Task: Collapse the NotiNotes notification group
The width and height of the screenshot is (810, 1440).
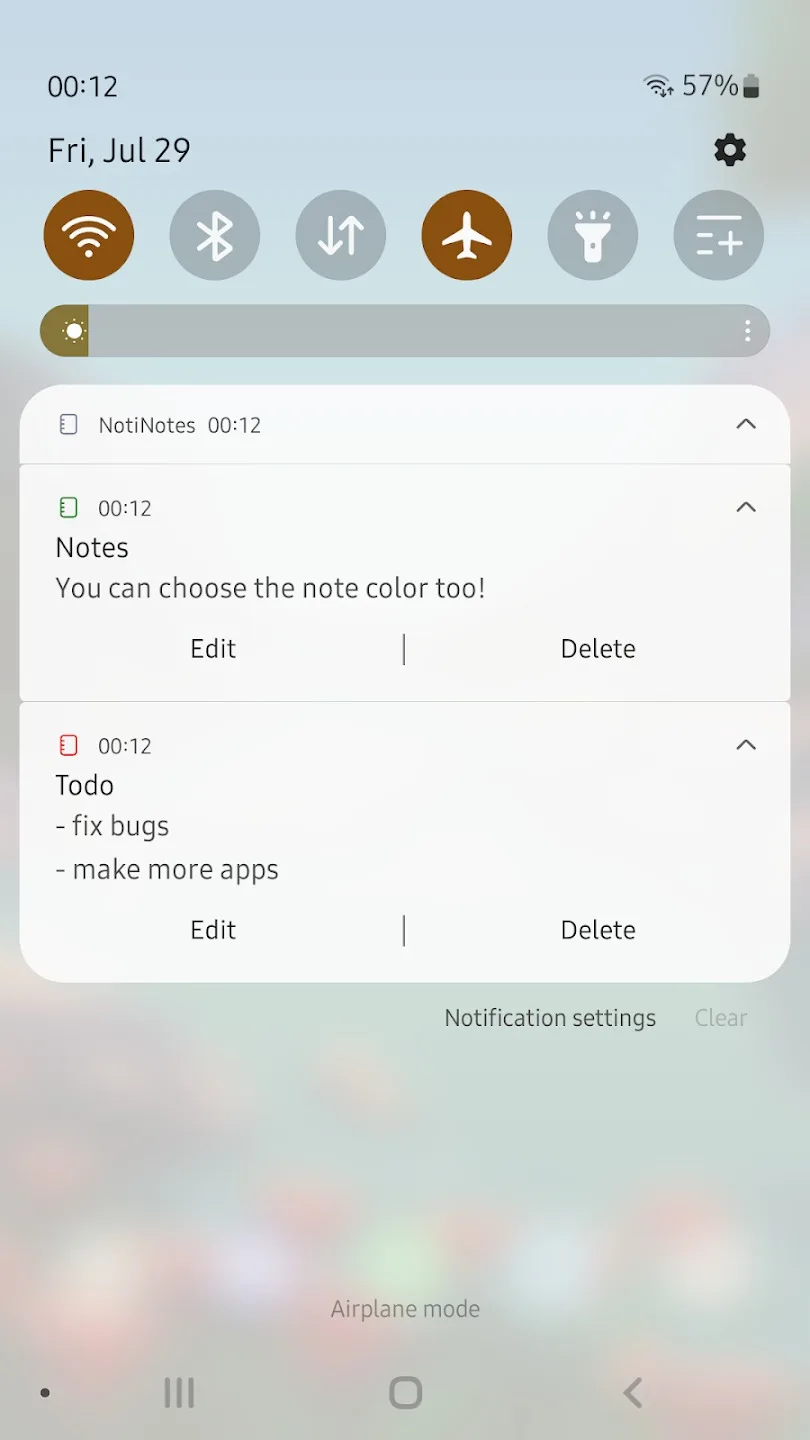Action: (x=746, y=424)
